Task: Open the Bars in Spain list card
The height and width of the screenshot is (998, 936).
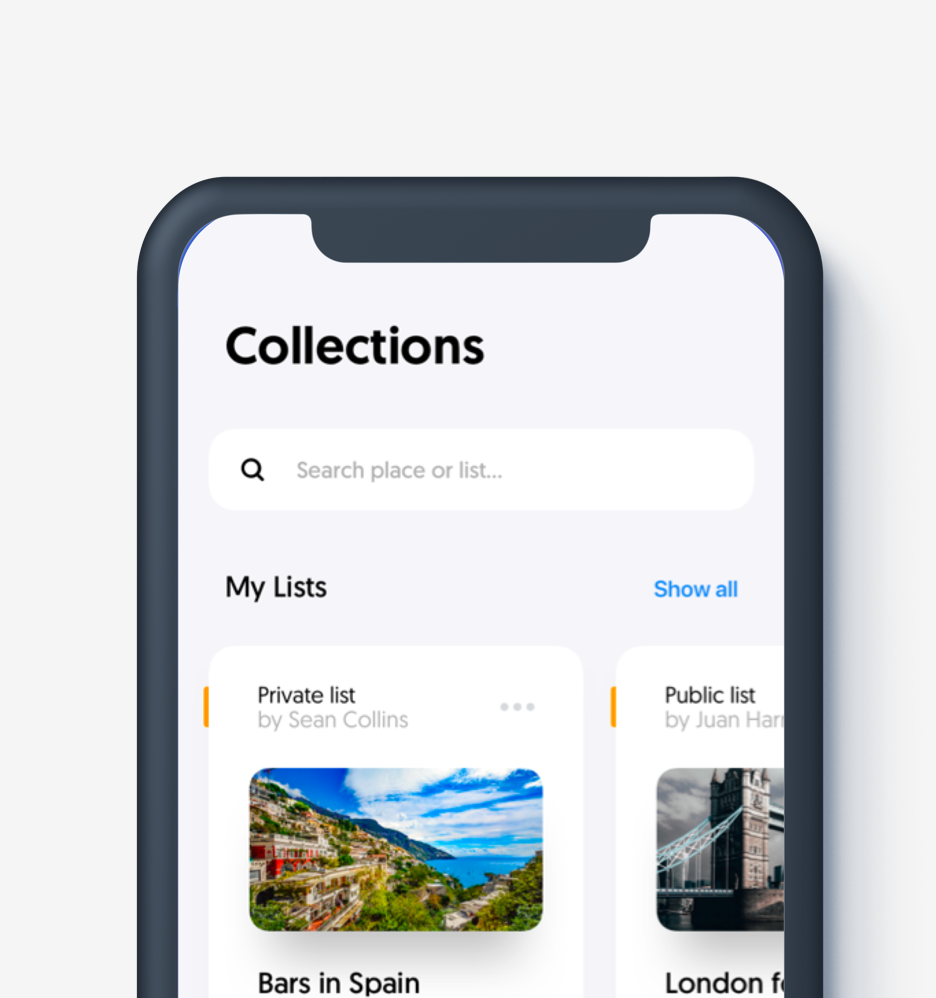Action: click(396, 850)
